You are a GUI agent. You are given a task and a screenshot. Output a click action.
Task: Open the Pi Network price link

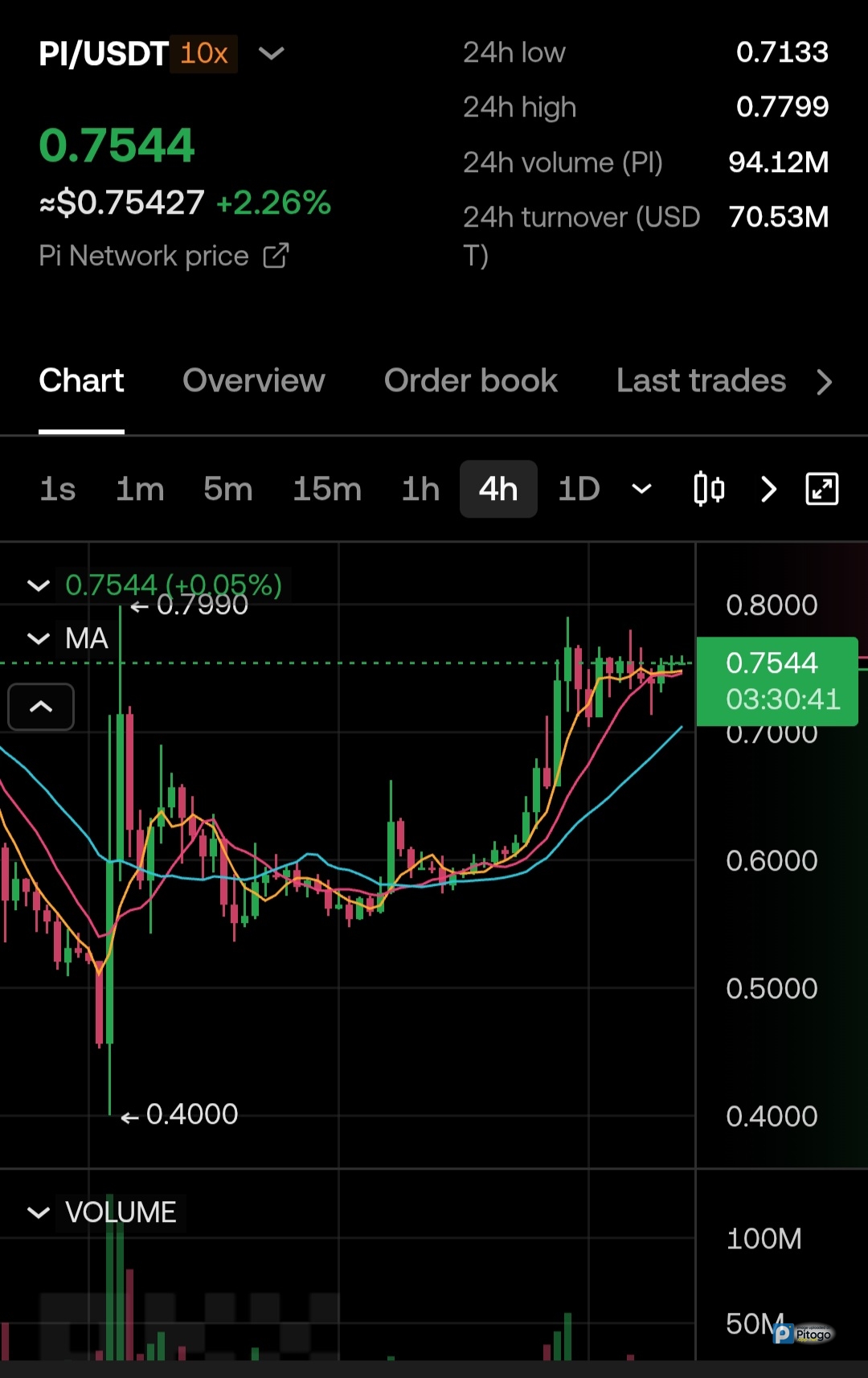pyautogui.click(x=163, y=256)
